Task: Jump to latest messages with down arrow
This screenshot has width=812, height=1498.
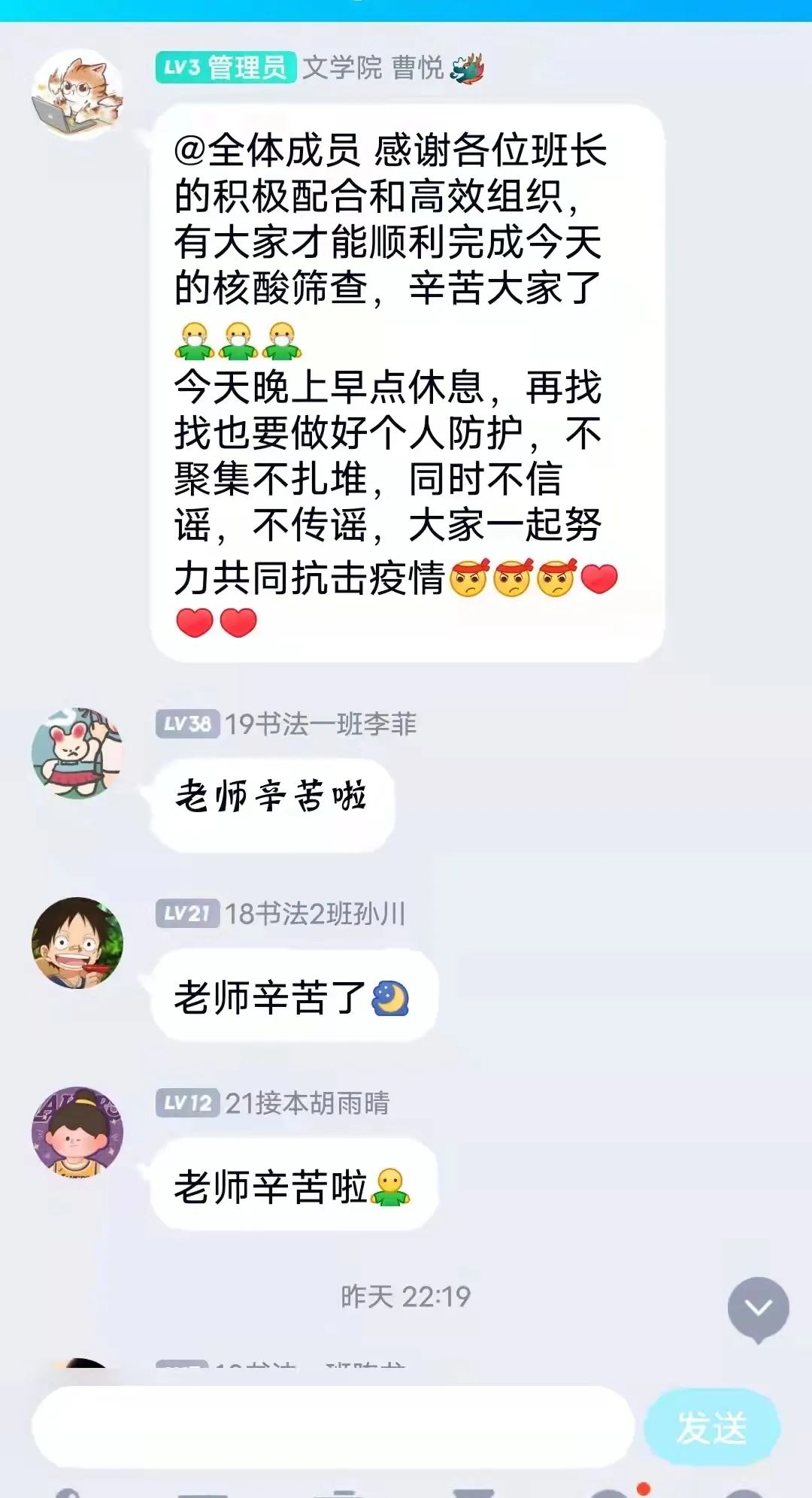Action: [758, 1308]
